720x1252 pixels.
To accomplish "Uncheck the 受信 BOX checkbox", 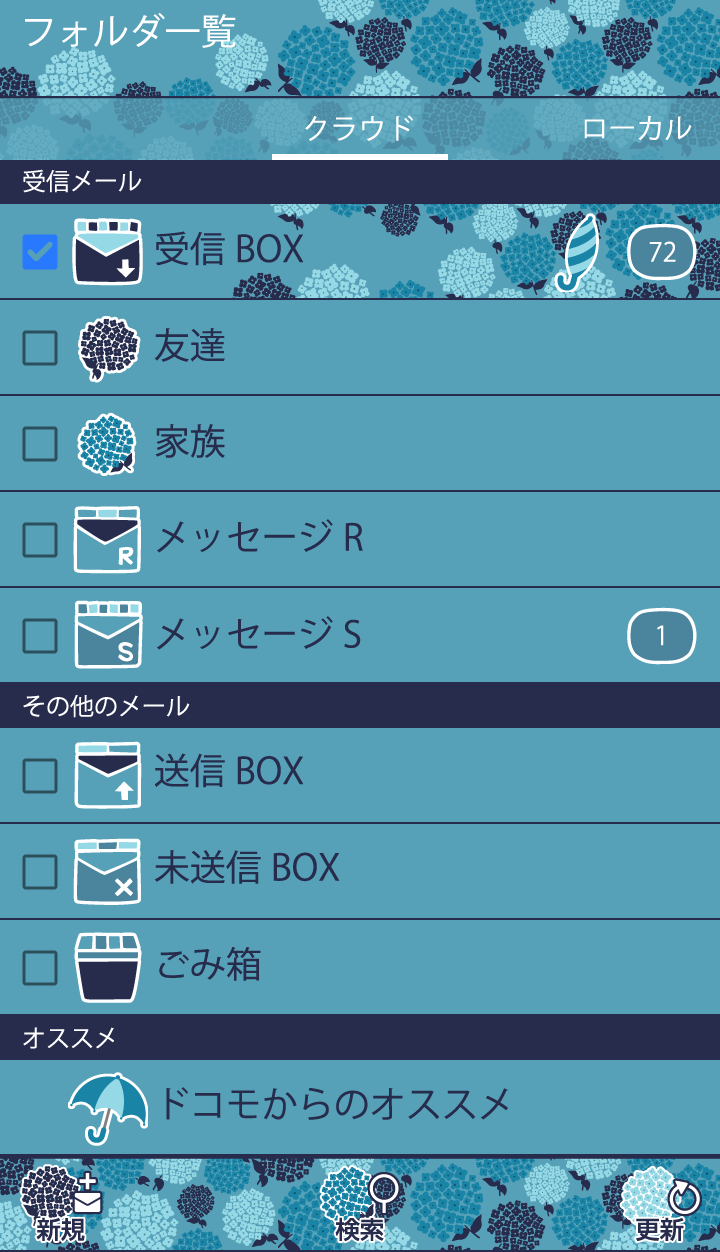I will 40,252.
